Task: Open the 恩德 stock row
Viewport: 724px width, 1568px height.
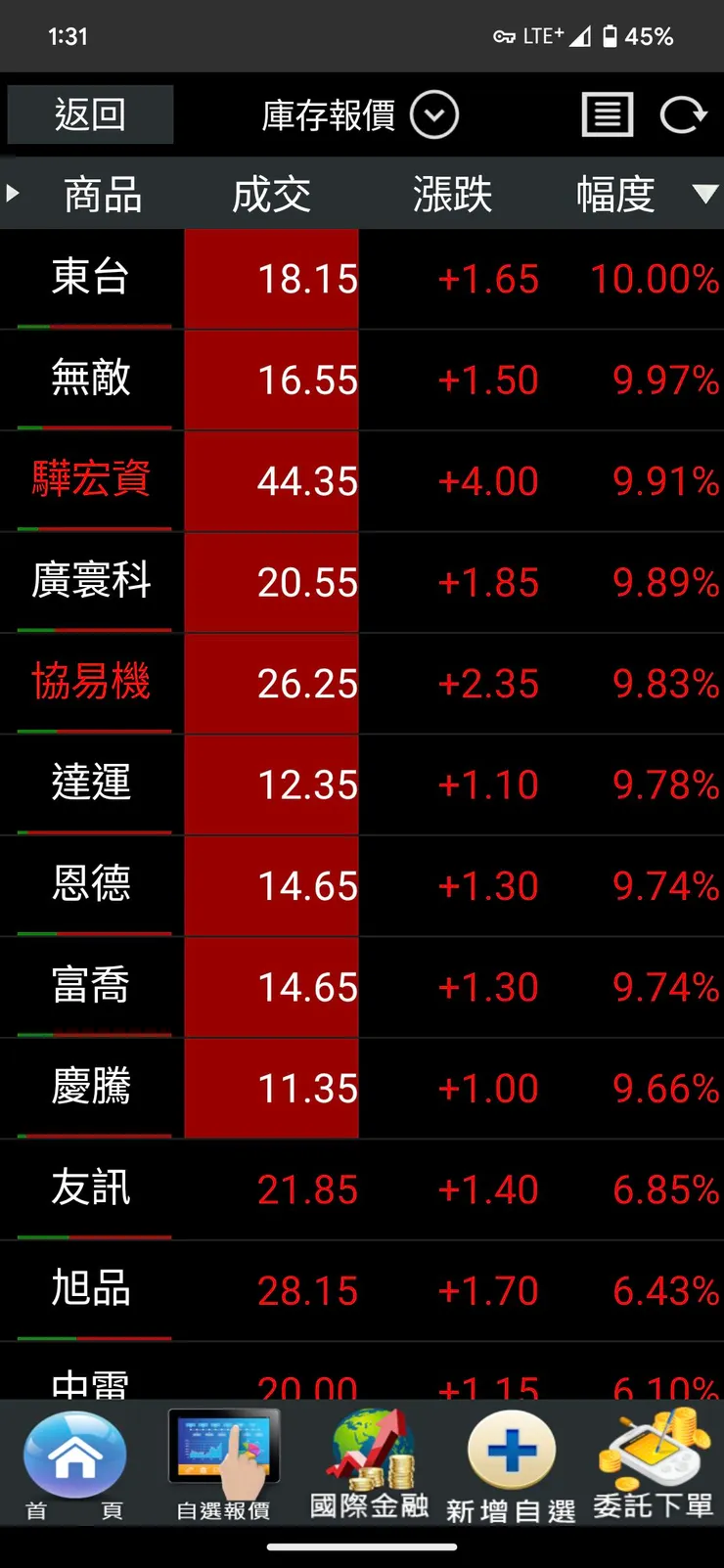Action: 91,884
